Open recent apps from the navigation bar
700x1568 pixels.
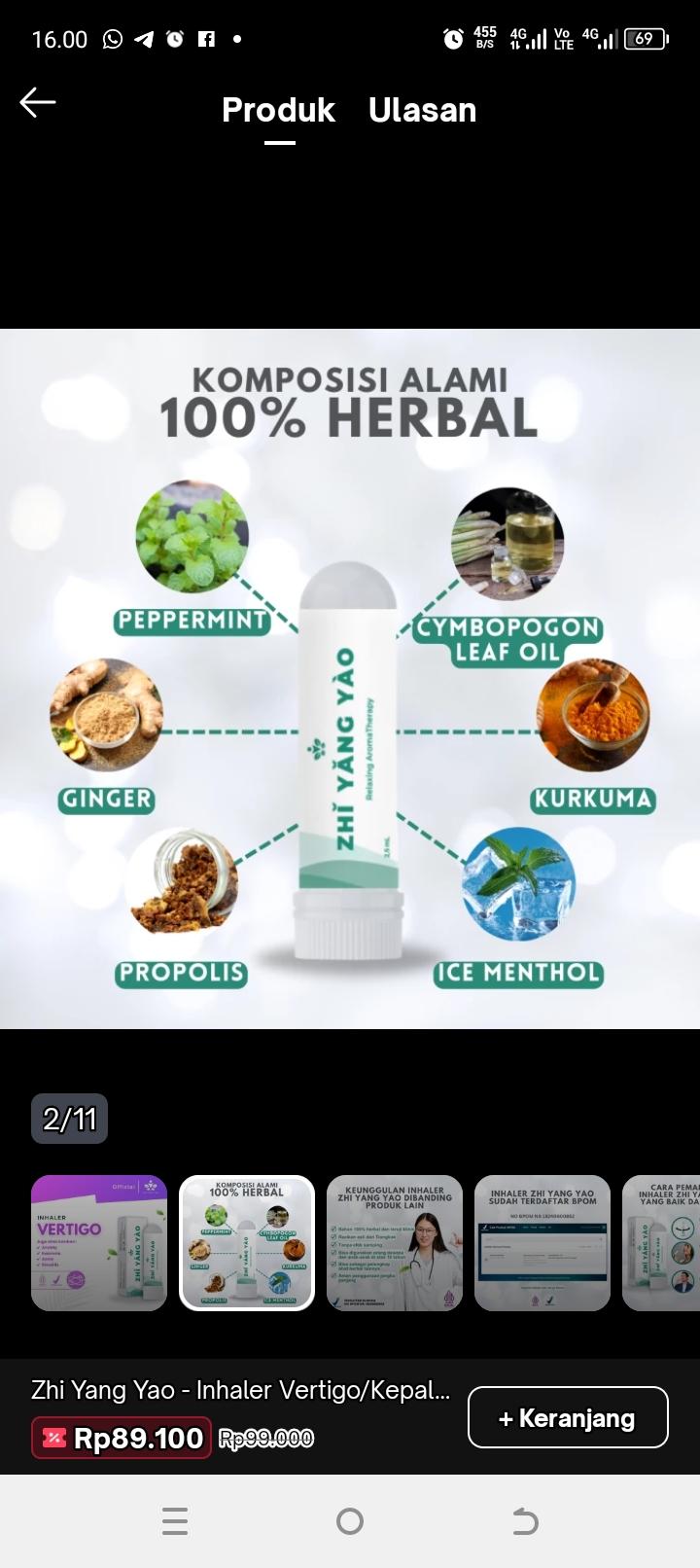[175, 1521]
